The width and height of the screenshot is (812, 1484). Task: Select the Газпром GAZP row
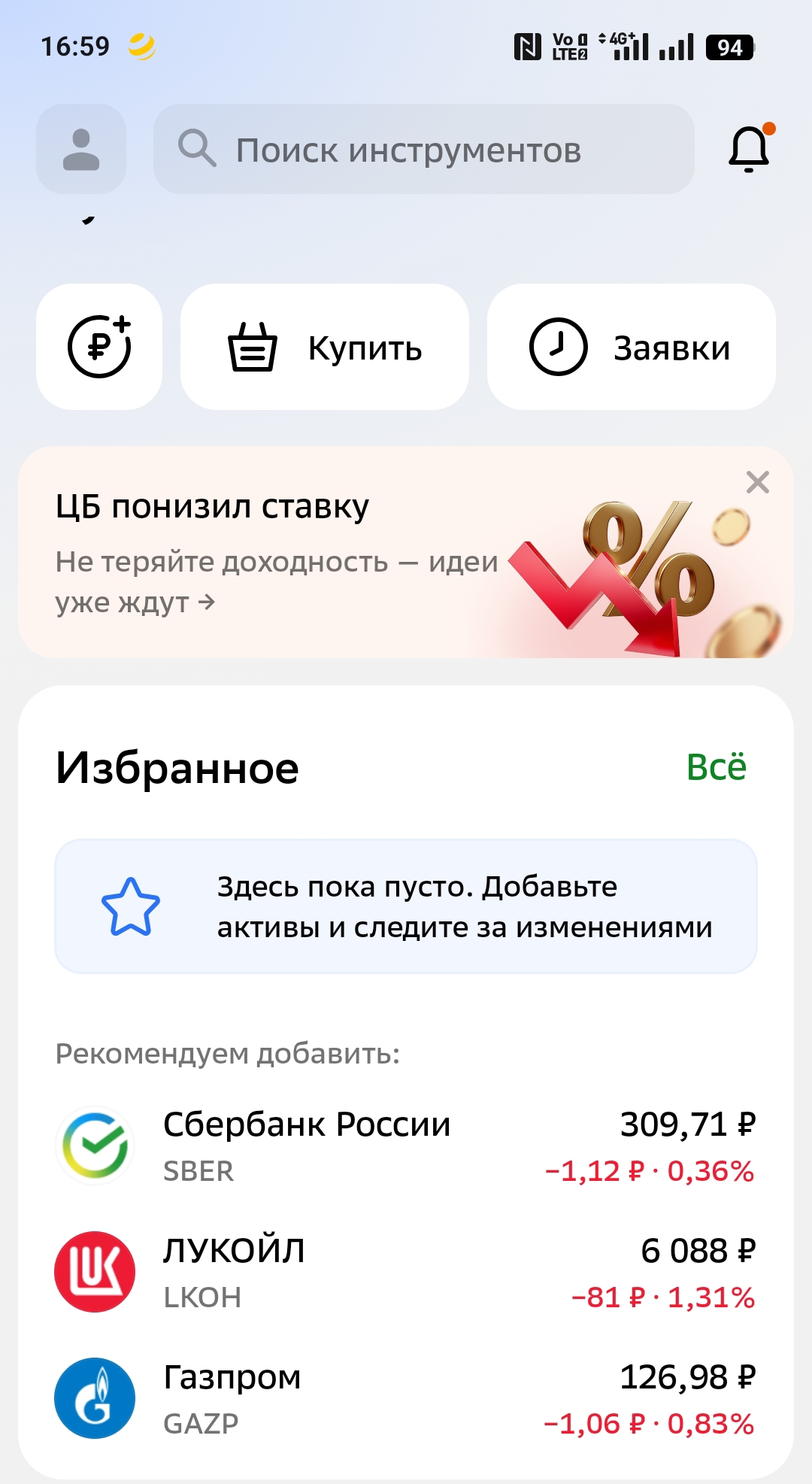pyautogui.click(x=406, y=1399)
